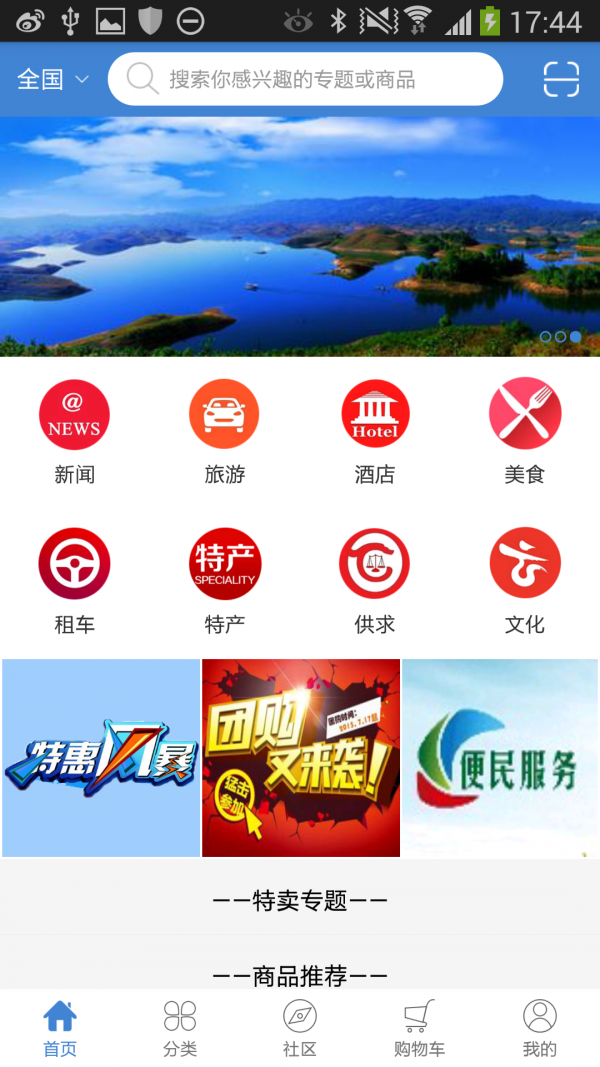Switch to the 社区 community tab

tap(300, 1028)
